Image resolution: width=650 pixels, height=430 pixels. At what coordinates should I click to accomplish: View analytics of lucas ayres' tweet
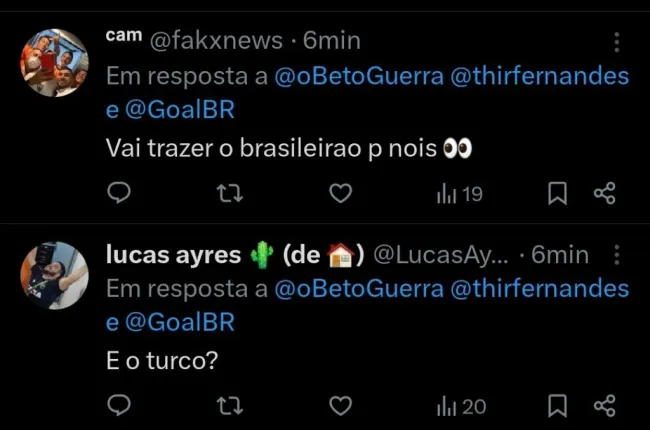click(x=460, y=406)
